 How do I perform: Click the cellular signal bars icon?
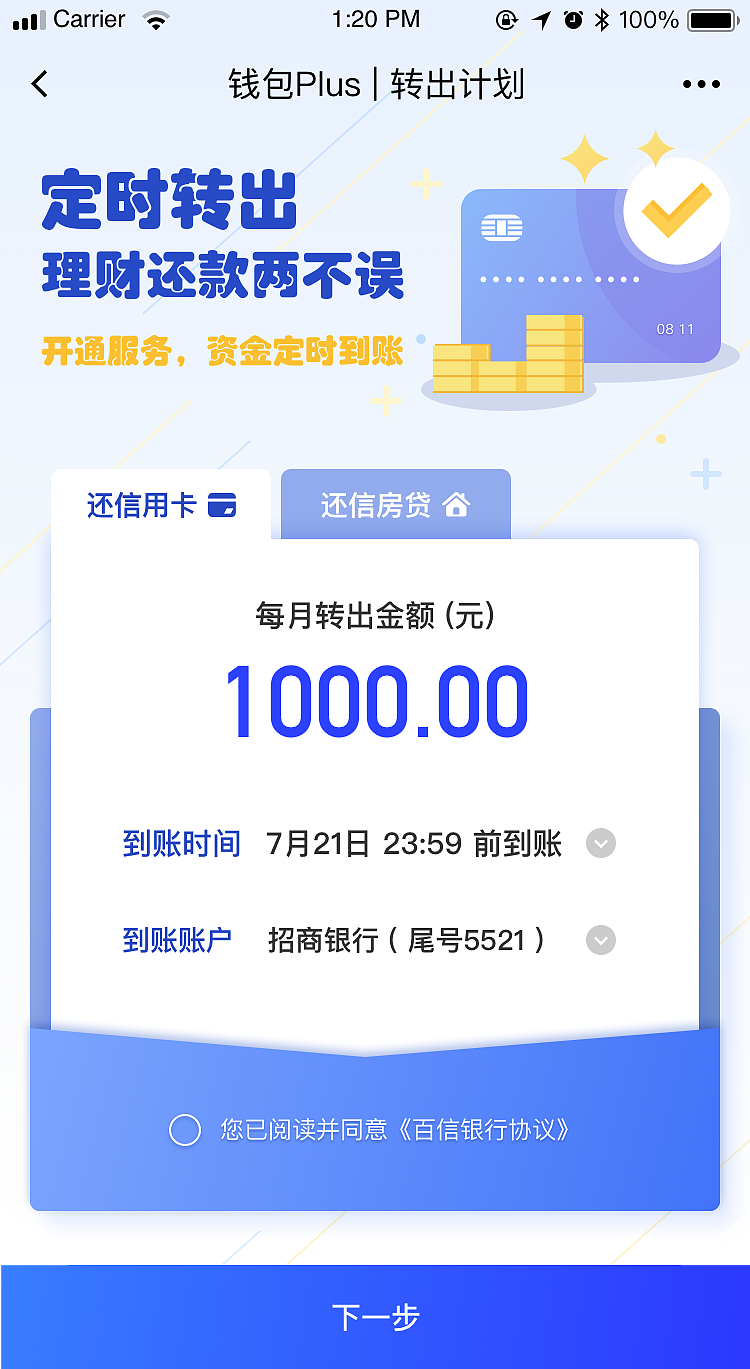(x=30, y=18)
